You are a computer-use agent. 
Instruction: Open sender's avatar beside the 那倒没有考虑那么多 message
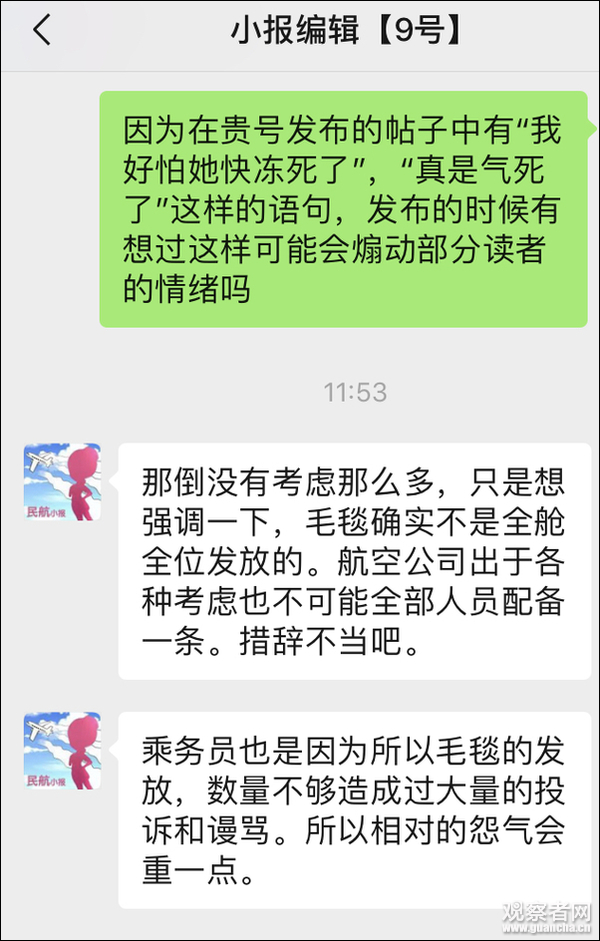click(x=62, y=481)
